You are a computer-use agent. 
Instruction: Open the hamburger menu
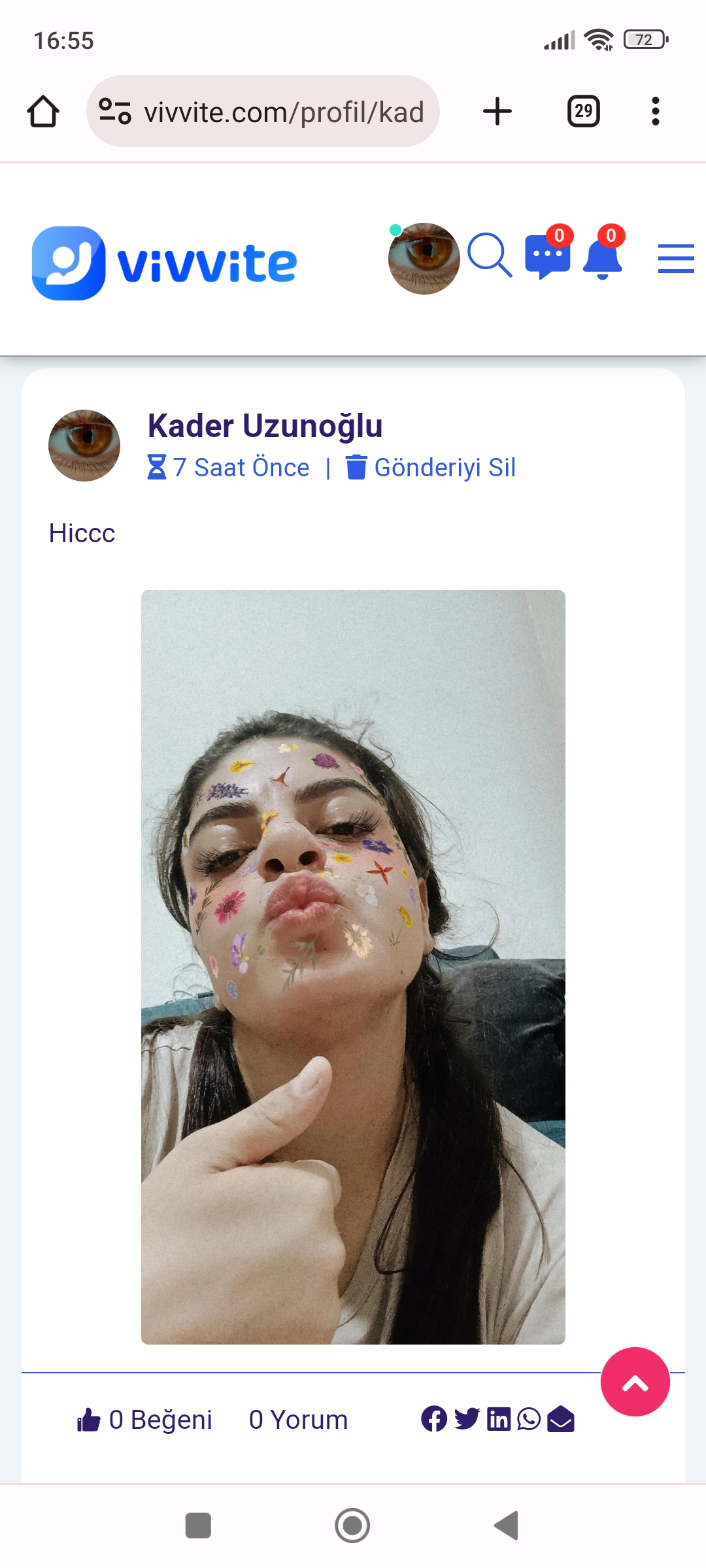(676, 259)
